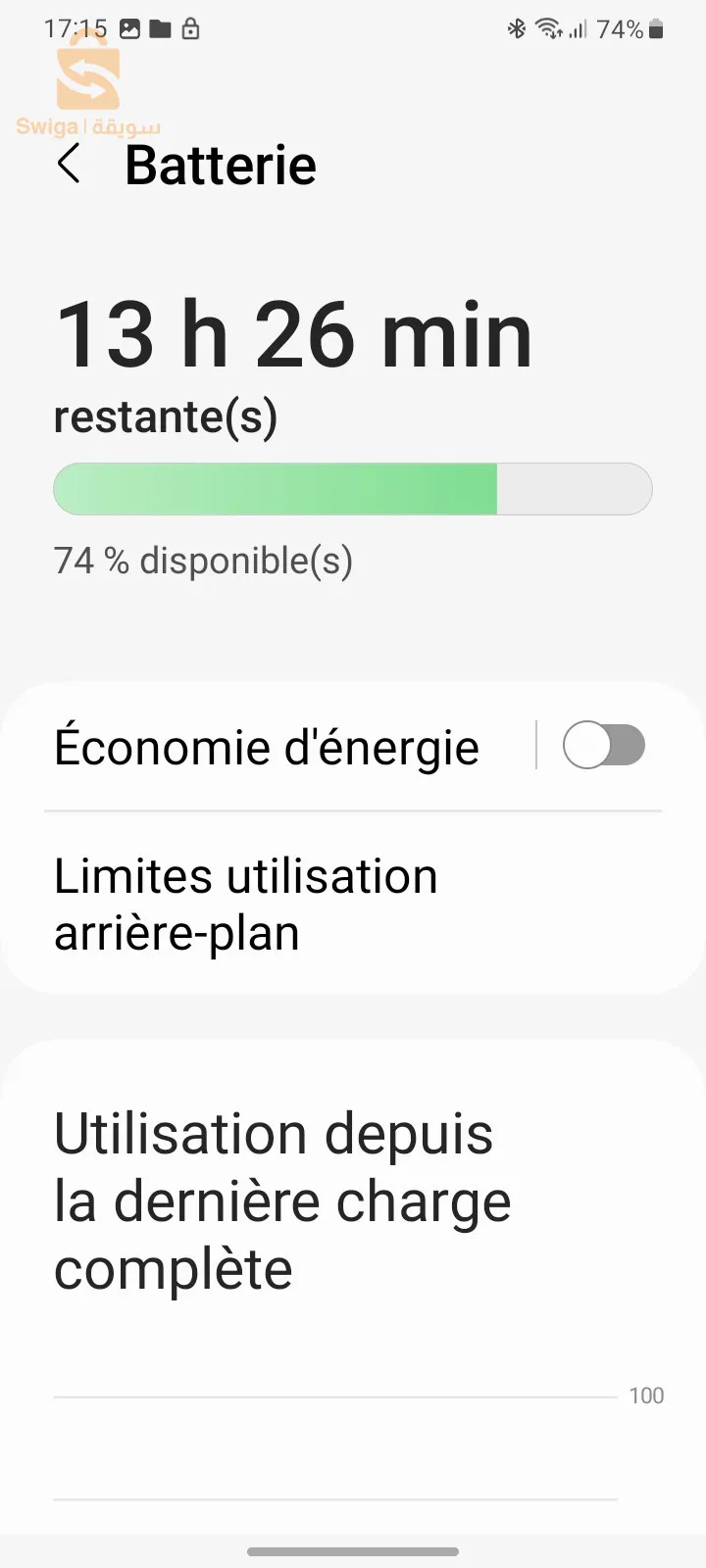Tap the back arrow next to Batterie
The image size is (706, 1568).
click(69, 165)
